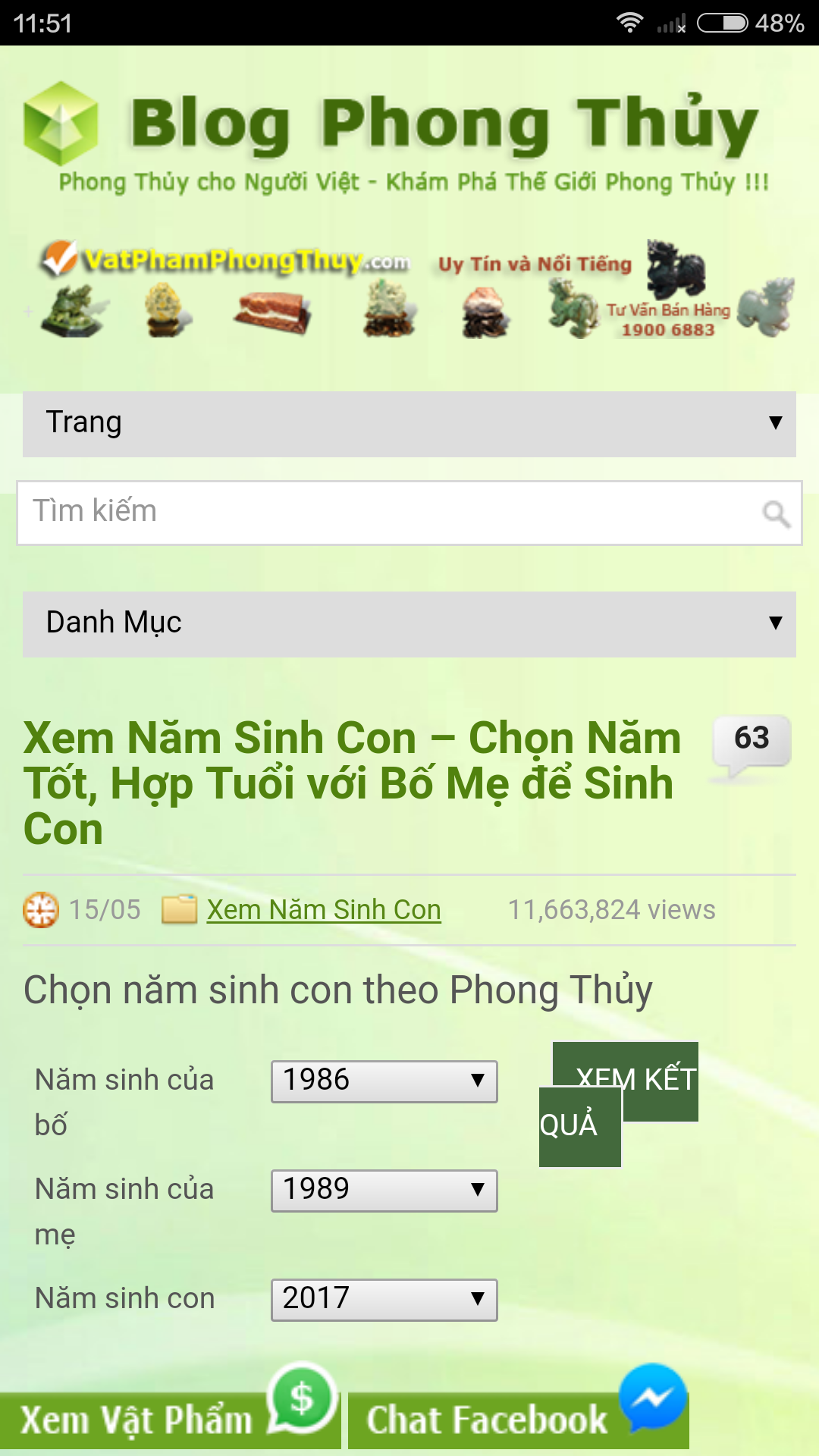Follow the Xem Năm Sinh Con category link
Screen dimensions: 819x1456
click(323, 909)
